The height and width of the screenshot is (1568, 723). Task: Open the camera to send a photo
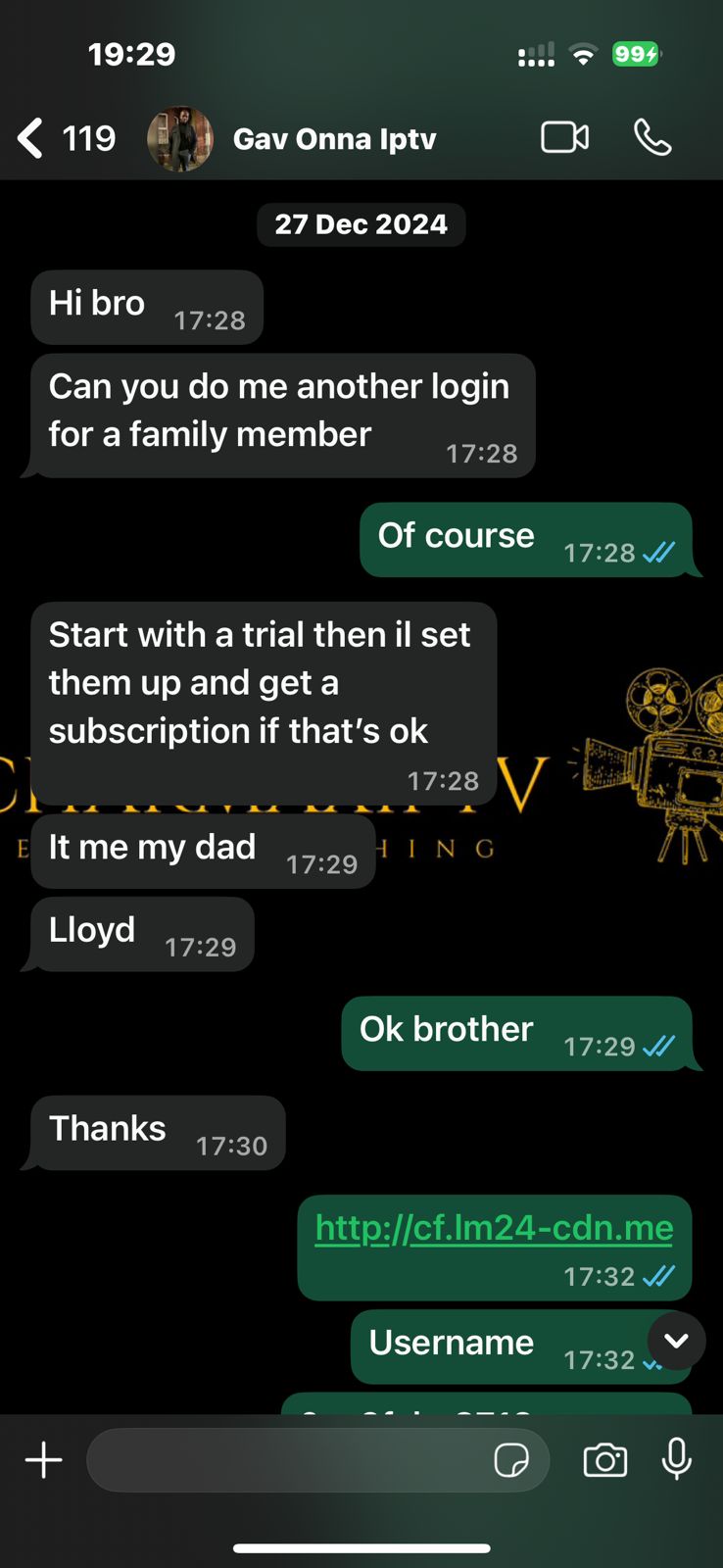605,1460
